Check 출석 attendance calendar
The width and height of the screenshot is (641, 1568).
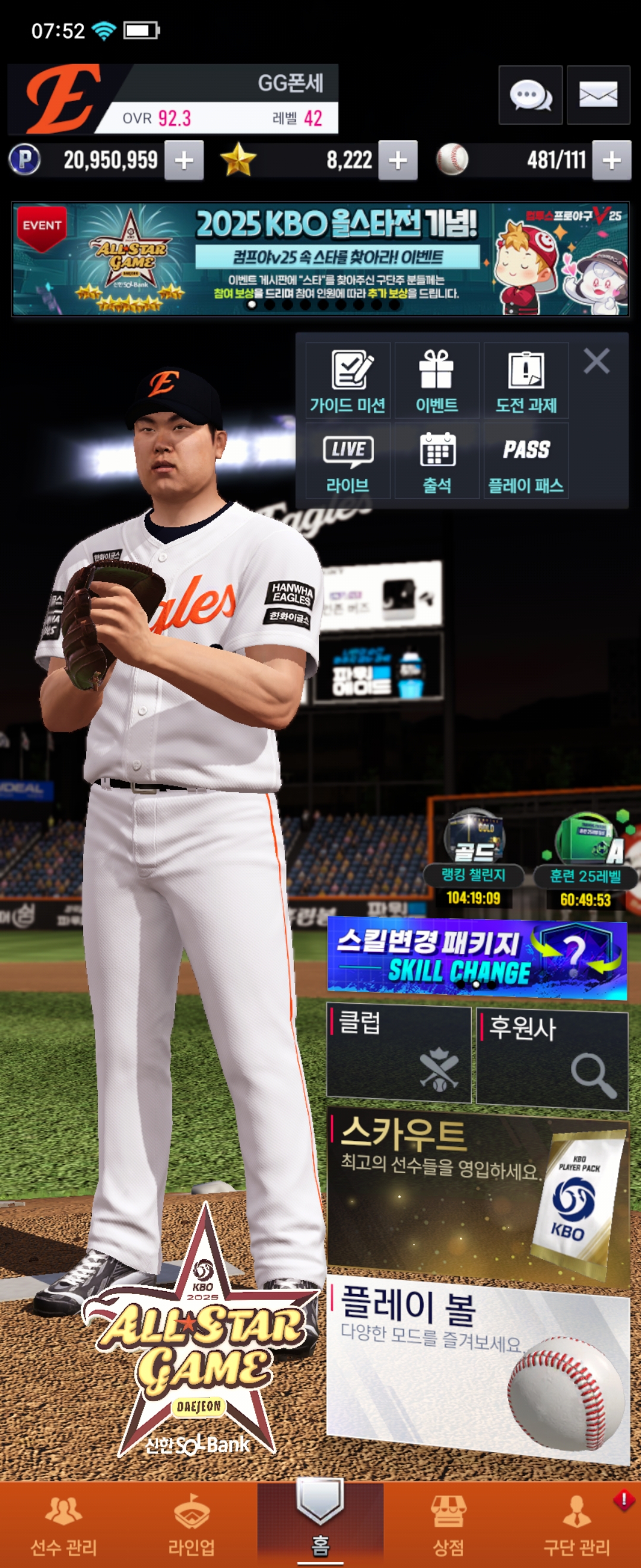(x=437, y=461)
